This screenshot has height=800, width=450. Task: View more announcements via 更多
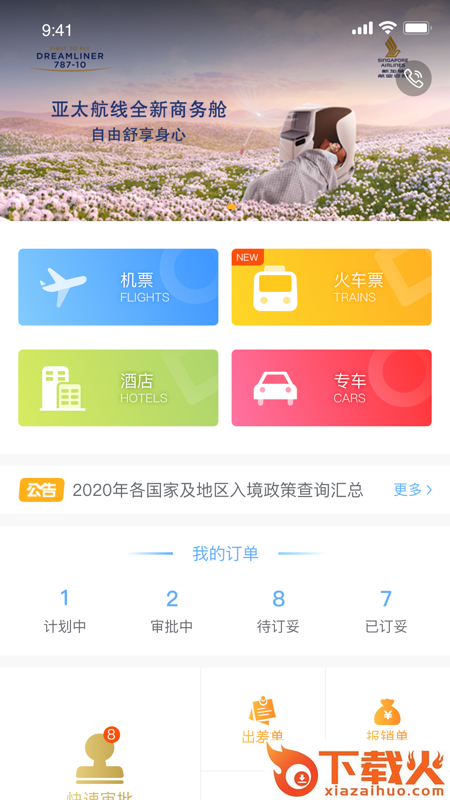[x=413, y=490]
